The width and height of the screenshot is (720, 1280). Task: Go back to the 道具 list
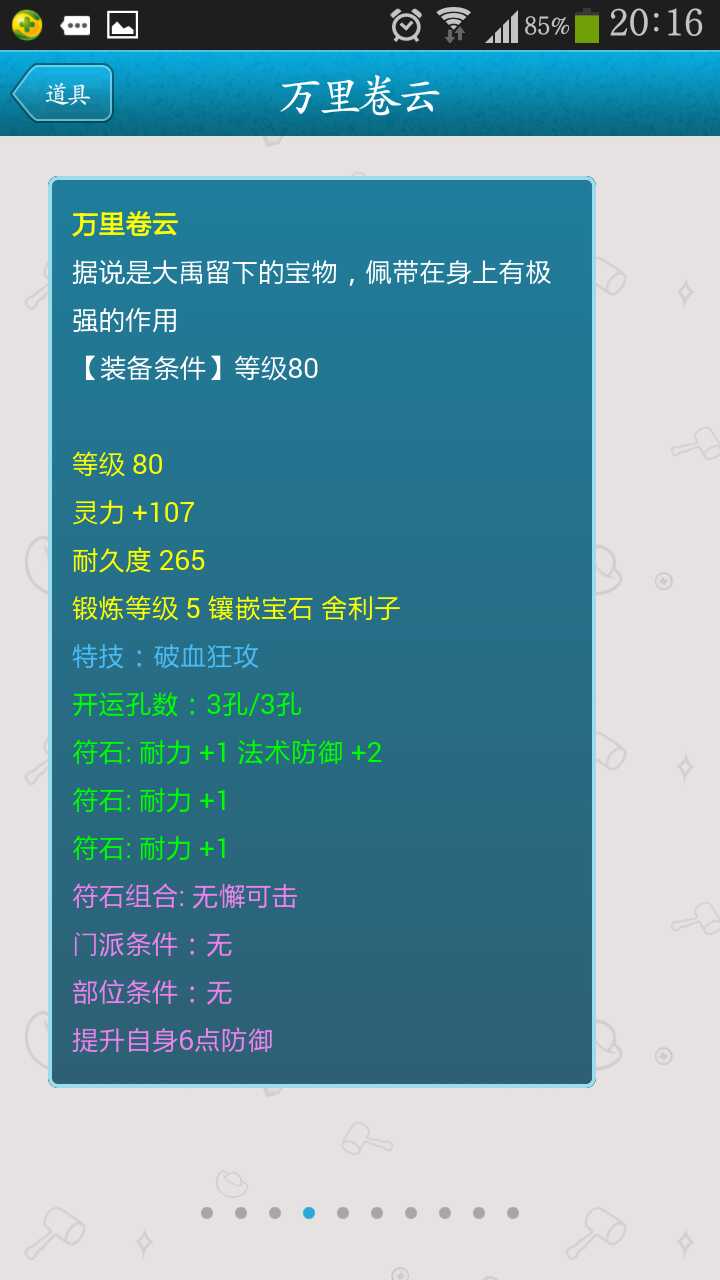click(63, 94)
